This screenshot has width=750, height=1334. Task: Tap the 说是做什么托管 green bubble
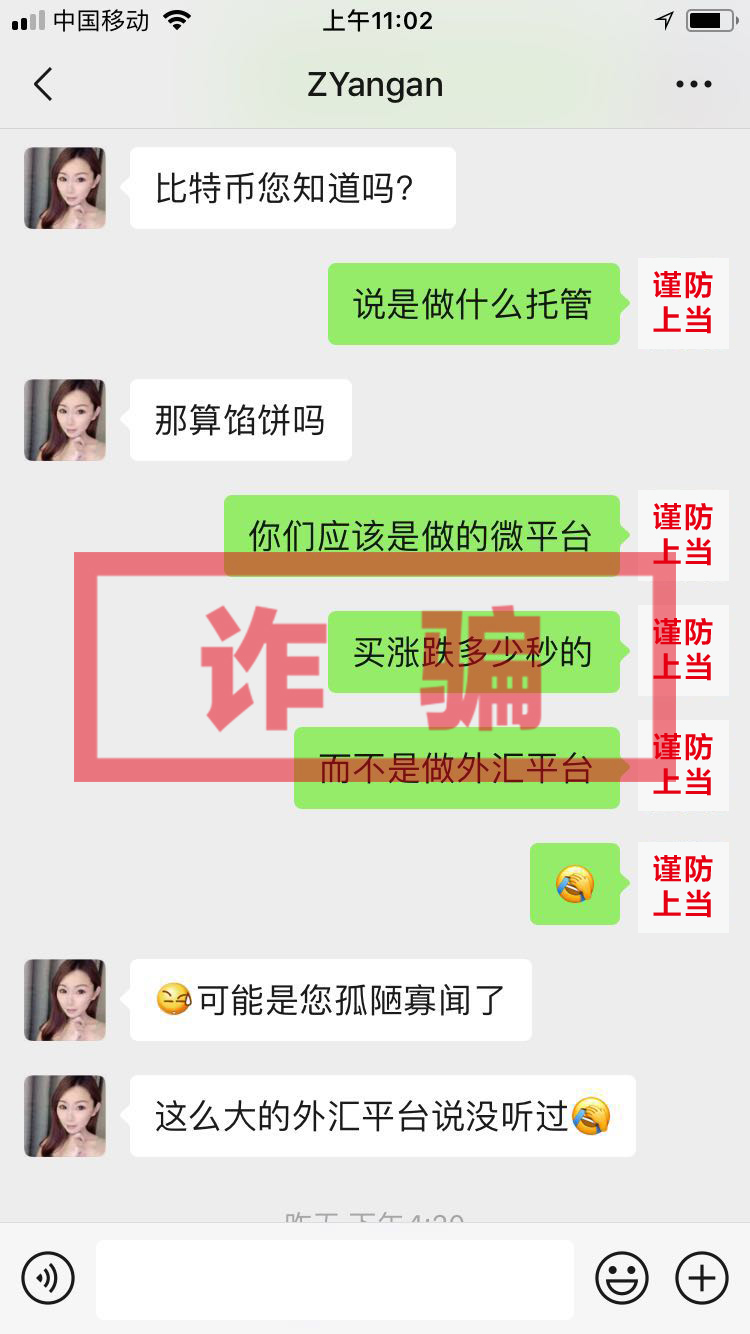(x=473, y=303)
